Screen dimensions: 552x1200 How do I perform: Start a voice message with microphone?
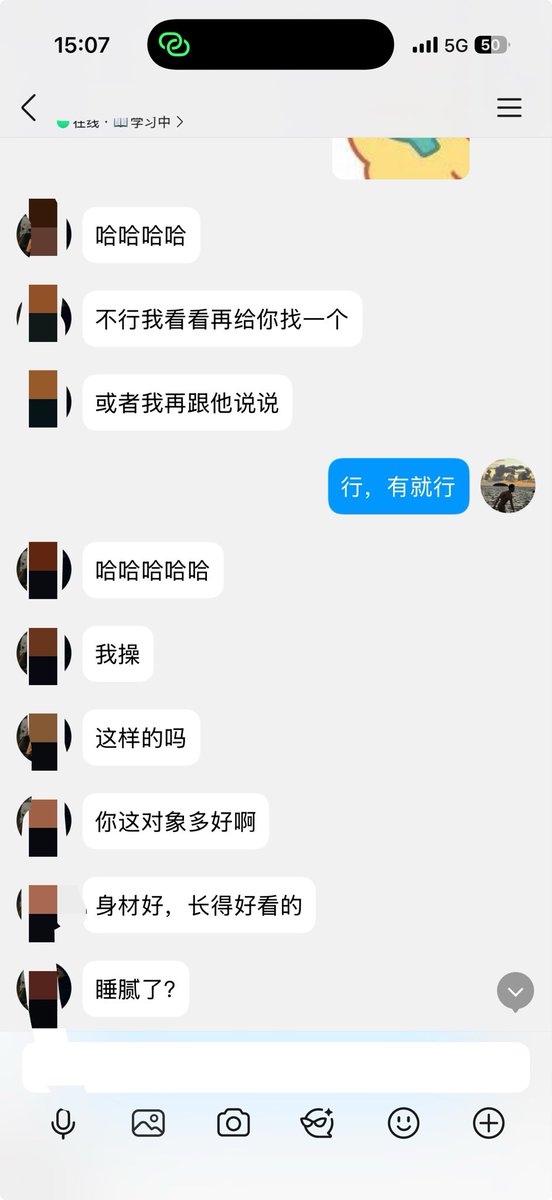coord(63,1124)
